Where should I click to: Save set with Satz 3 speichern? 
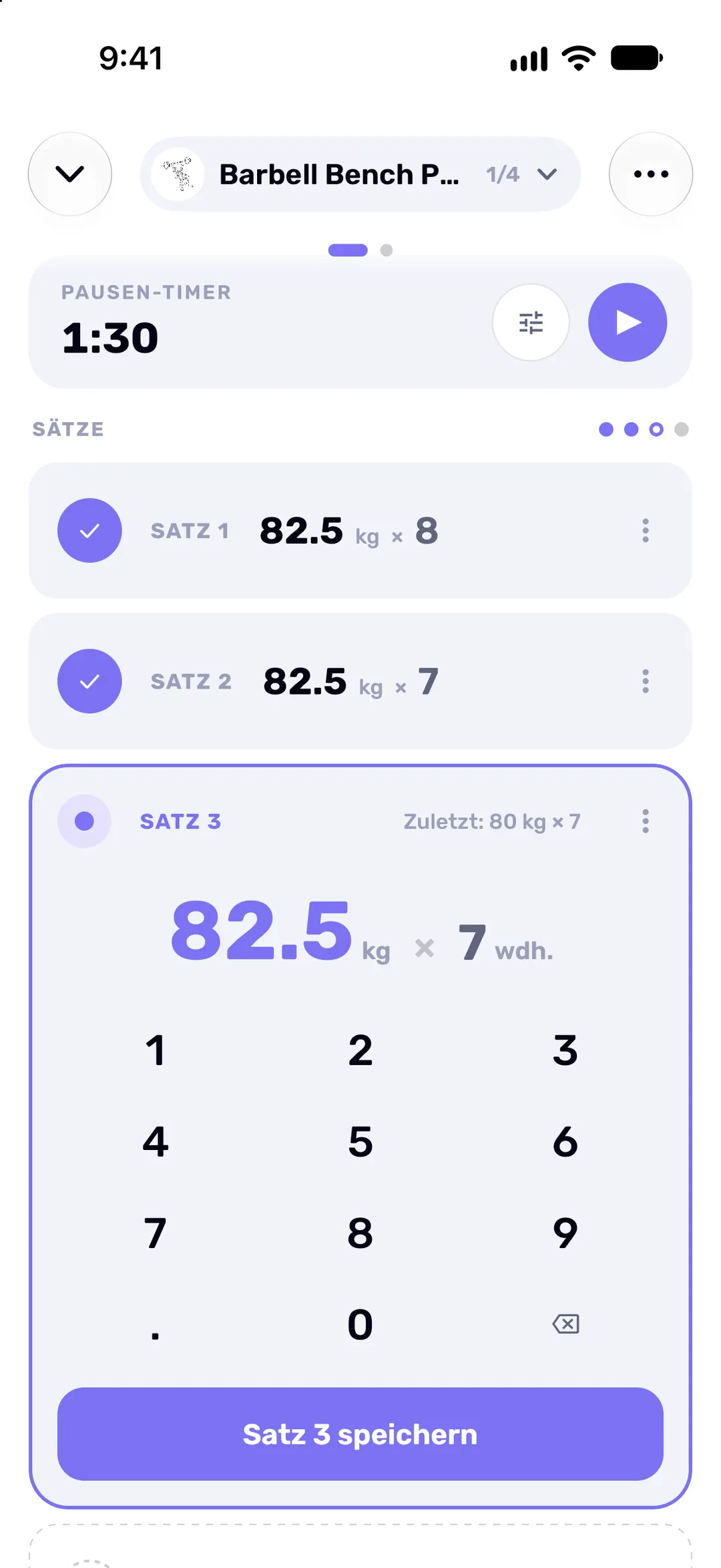click(x=360, y=1434)
